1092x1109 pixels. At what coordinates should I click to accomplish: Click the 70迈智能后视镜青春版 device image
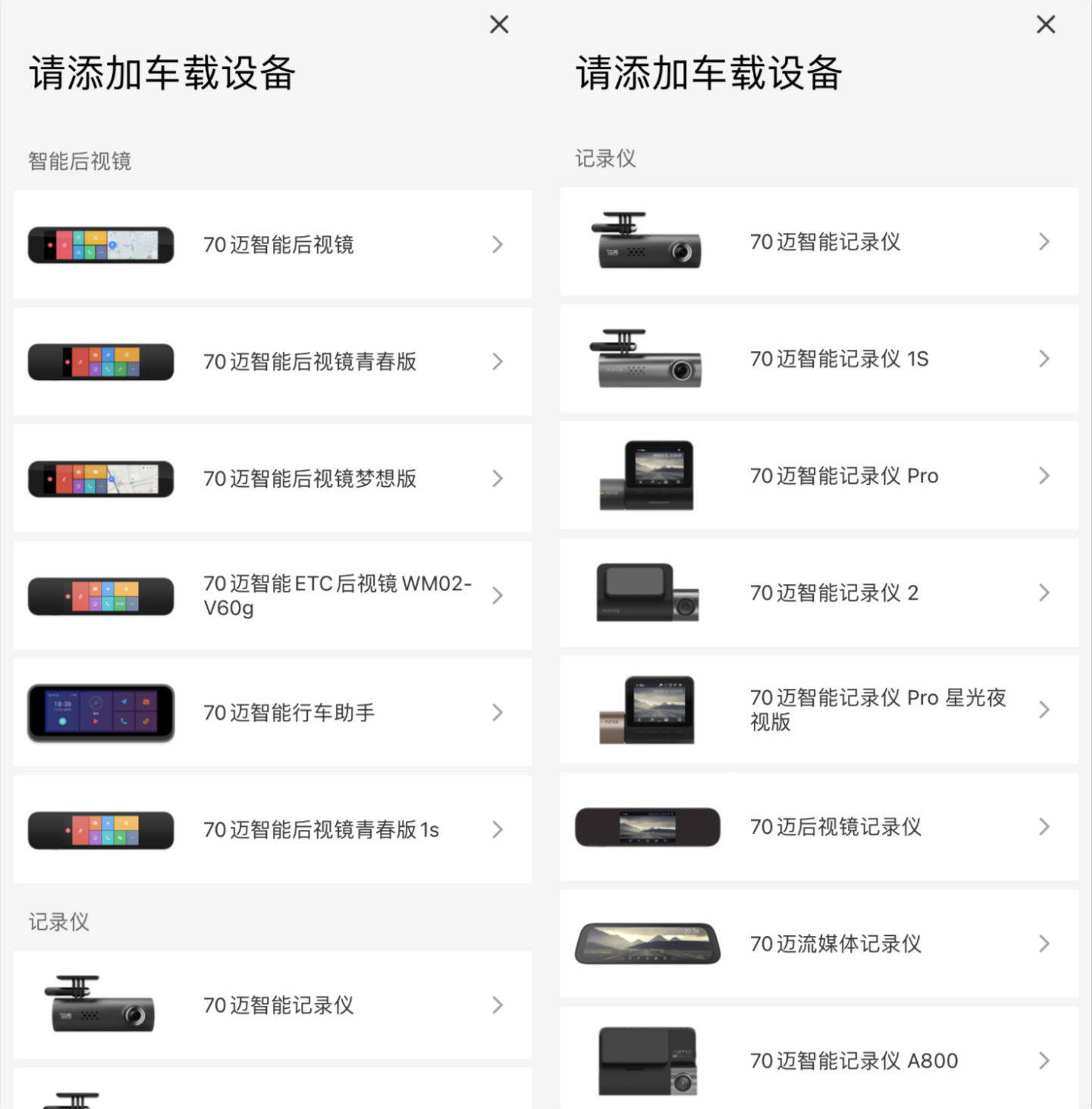tap(101, 362)
